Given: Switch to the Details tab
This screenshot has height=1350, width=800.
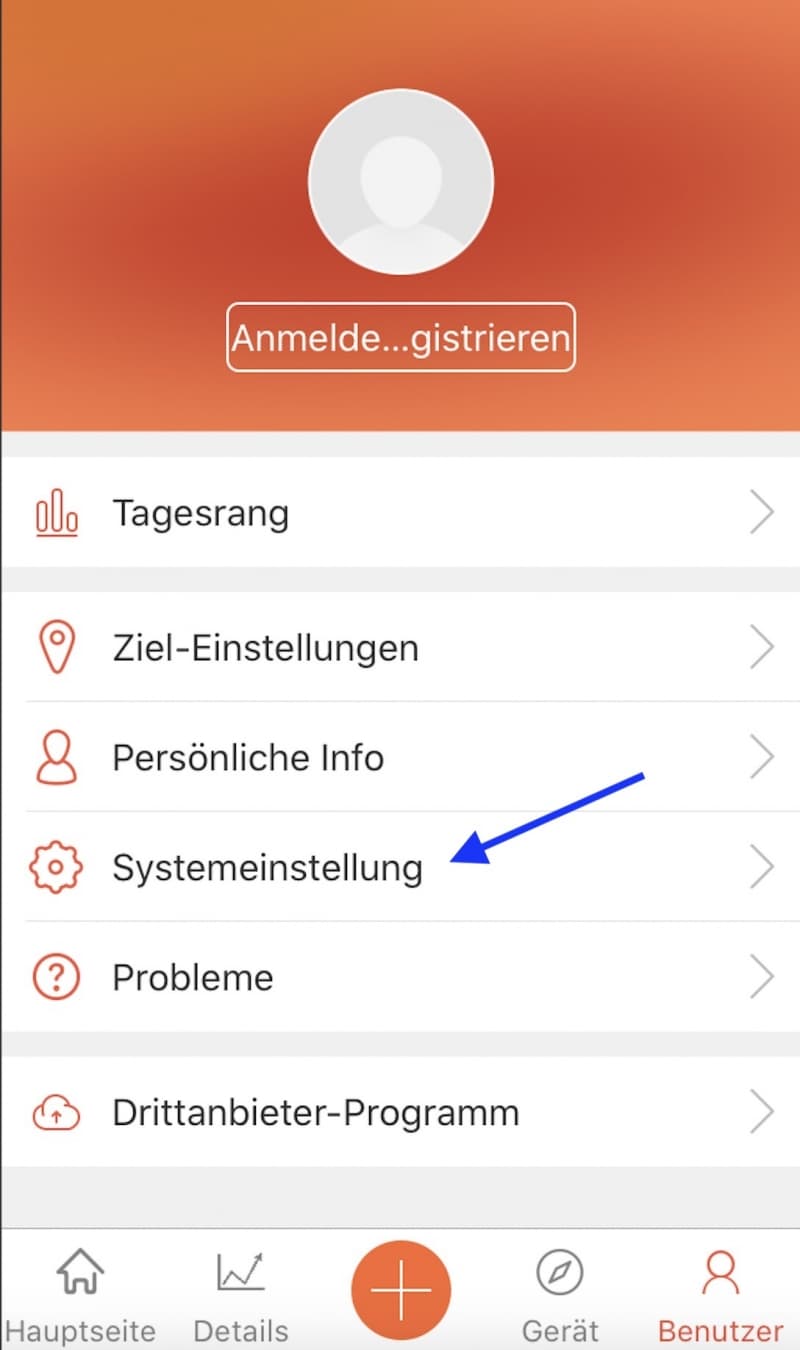Looking at the screenshot, I should pyautogui.click(x=241, y=1295).
